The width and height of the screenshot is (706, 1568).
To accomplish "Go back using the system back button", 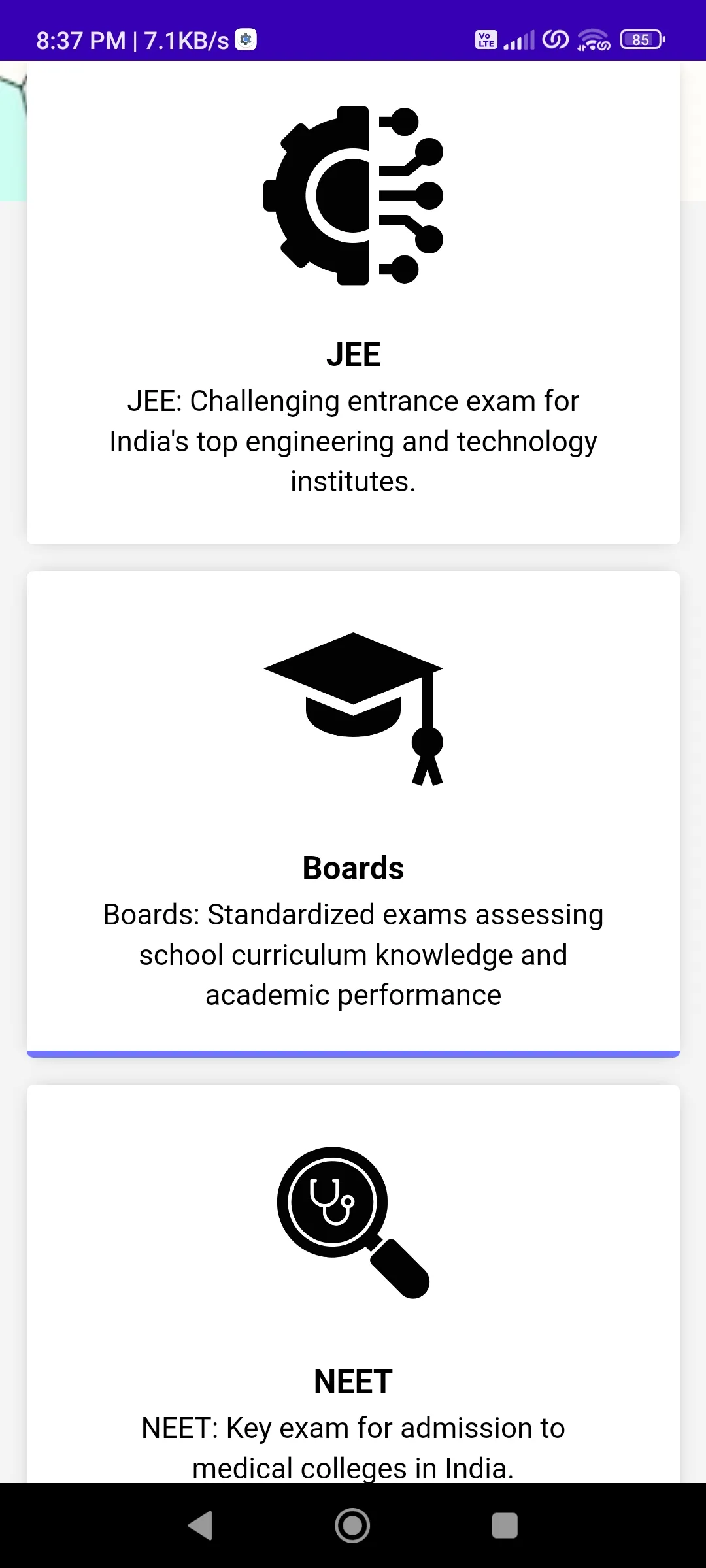I will (200, 1526).
